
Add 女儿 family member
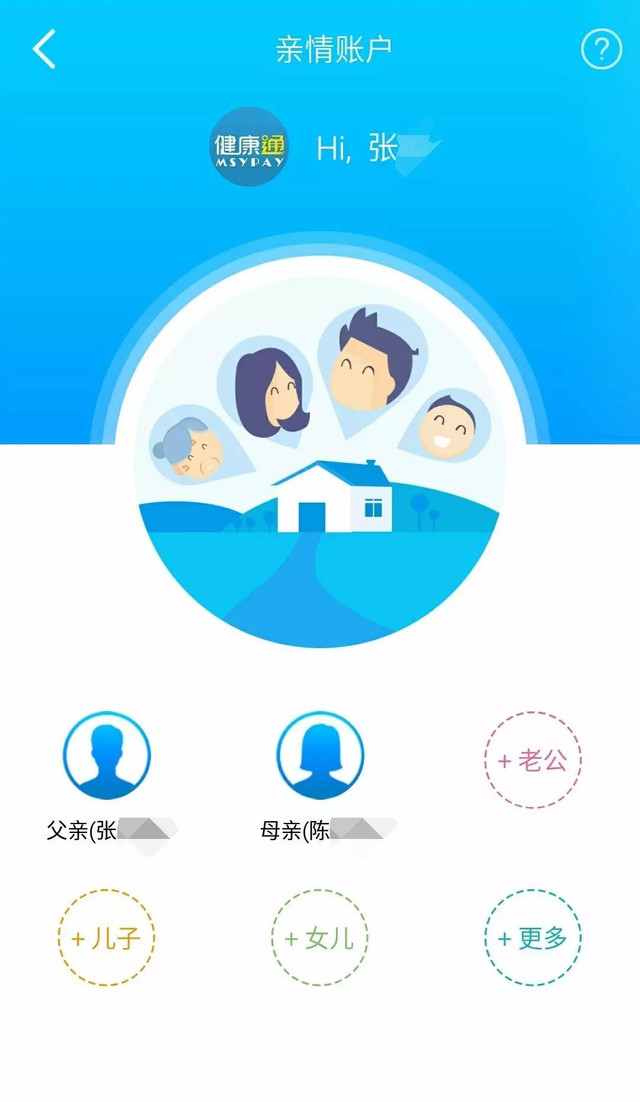pos(320,938)
